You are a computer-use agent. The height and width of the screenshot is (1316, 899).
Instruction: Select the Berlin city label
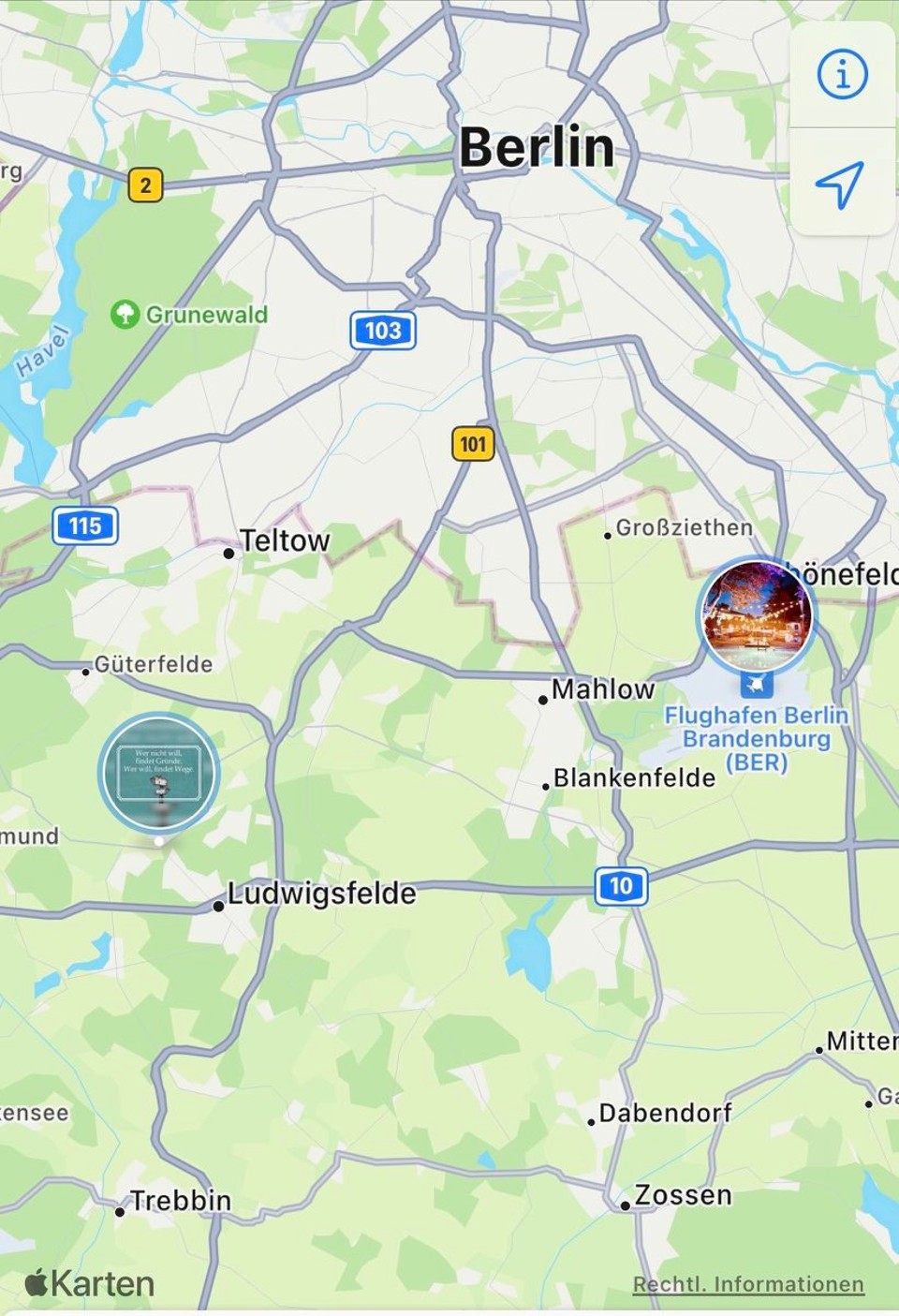click(537, 146)
